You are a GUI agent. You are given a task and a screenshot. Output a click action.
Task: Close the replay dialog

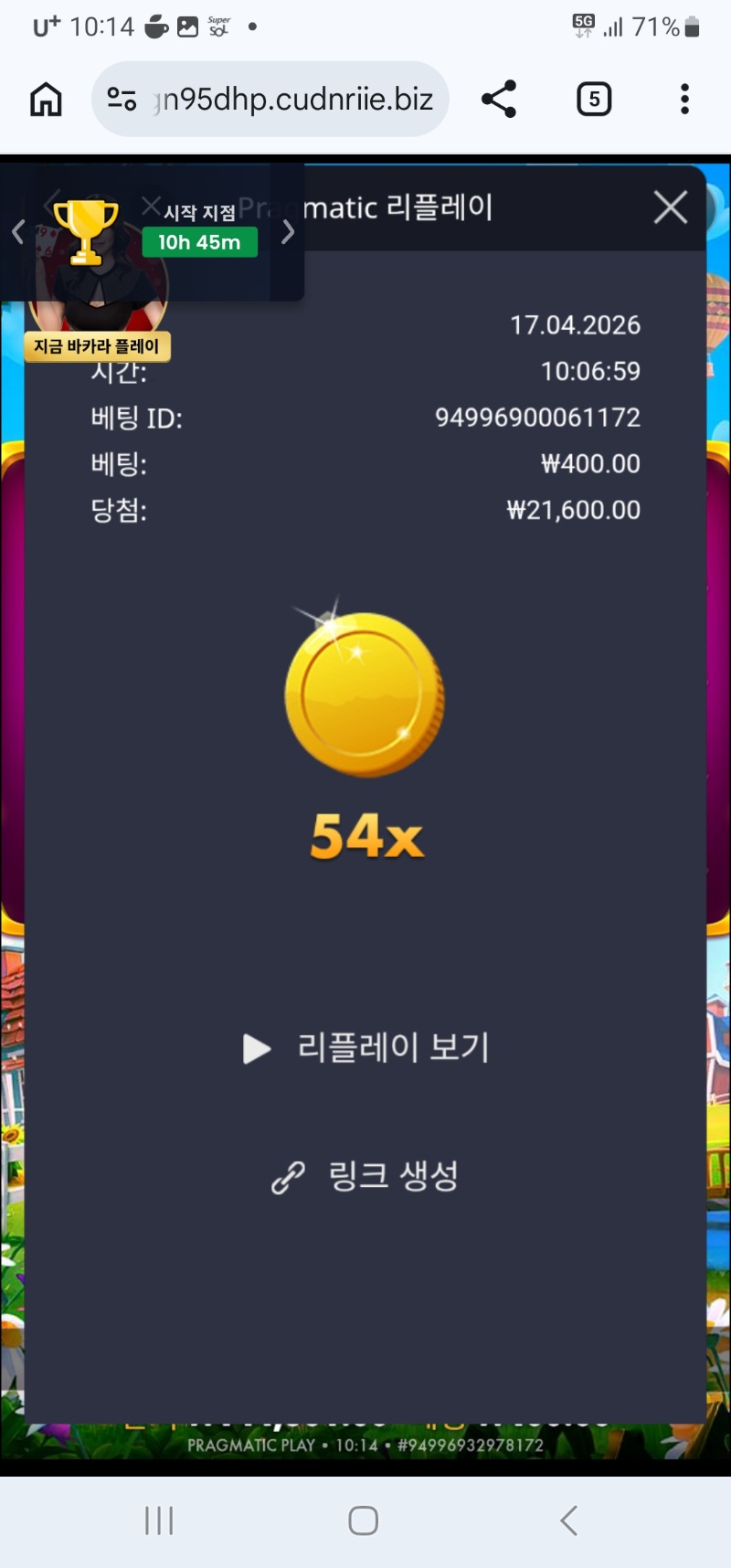click(671, 207)
